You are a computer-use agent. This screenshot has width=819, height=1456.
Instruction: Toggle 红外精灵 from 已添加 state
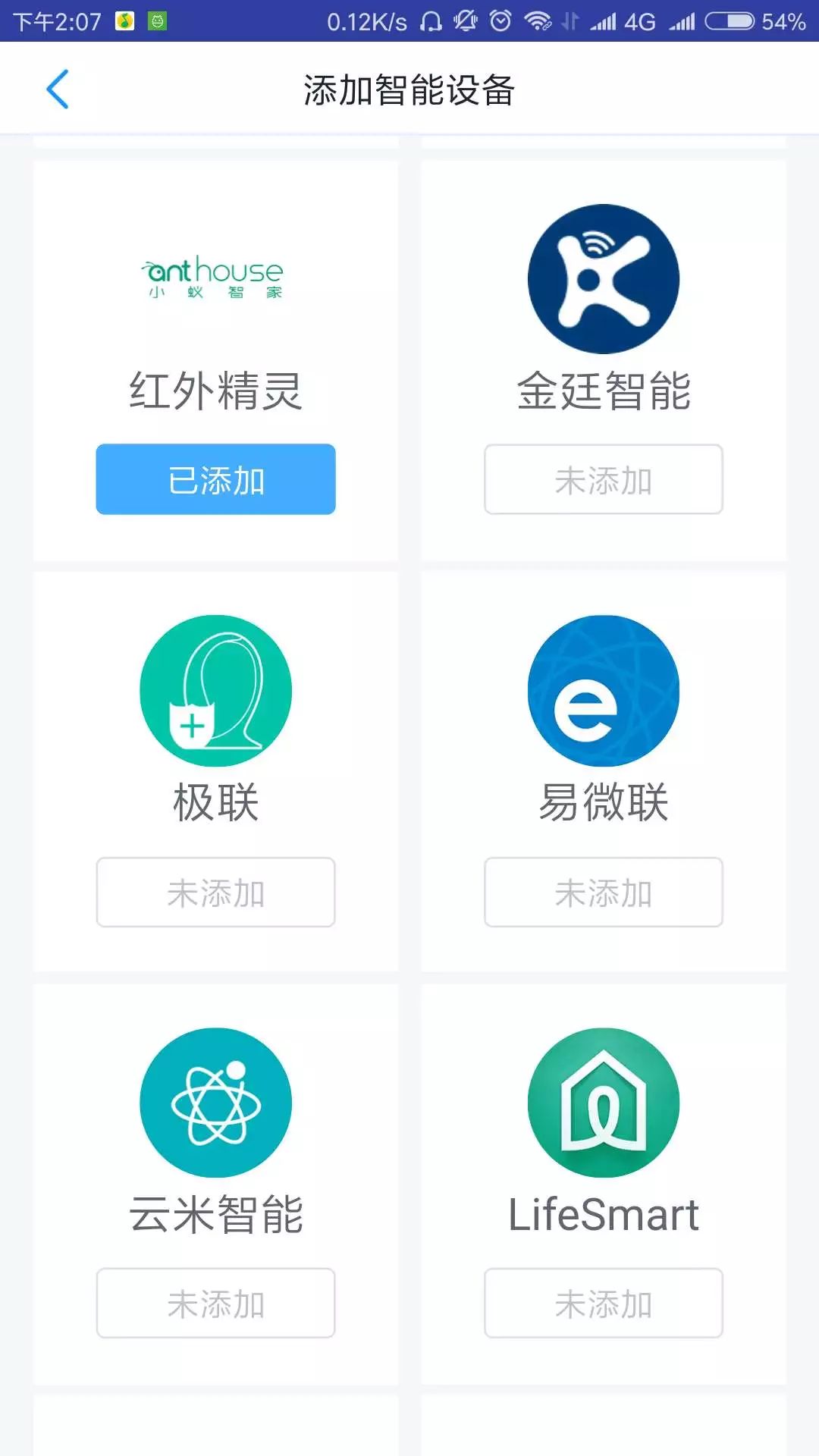(215, 479)
